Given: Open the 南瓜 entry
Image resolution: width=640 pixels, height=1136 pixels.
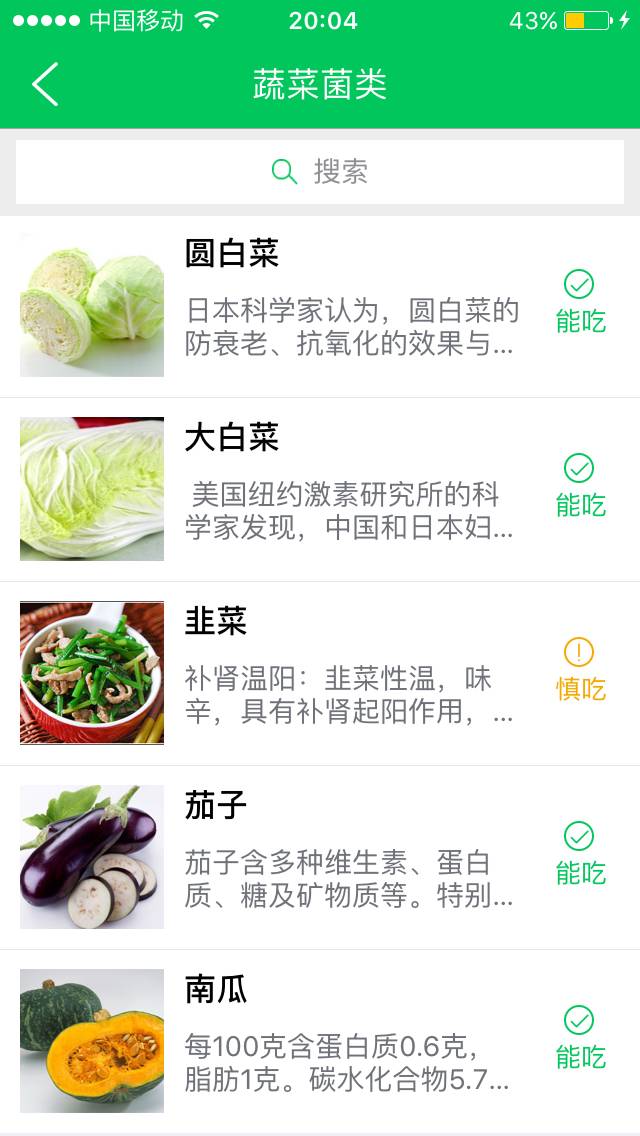Looking at the screenshot, I should coord(320,1042).
